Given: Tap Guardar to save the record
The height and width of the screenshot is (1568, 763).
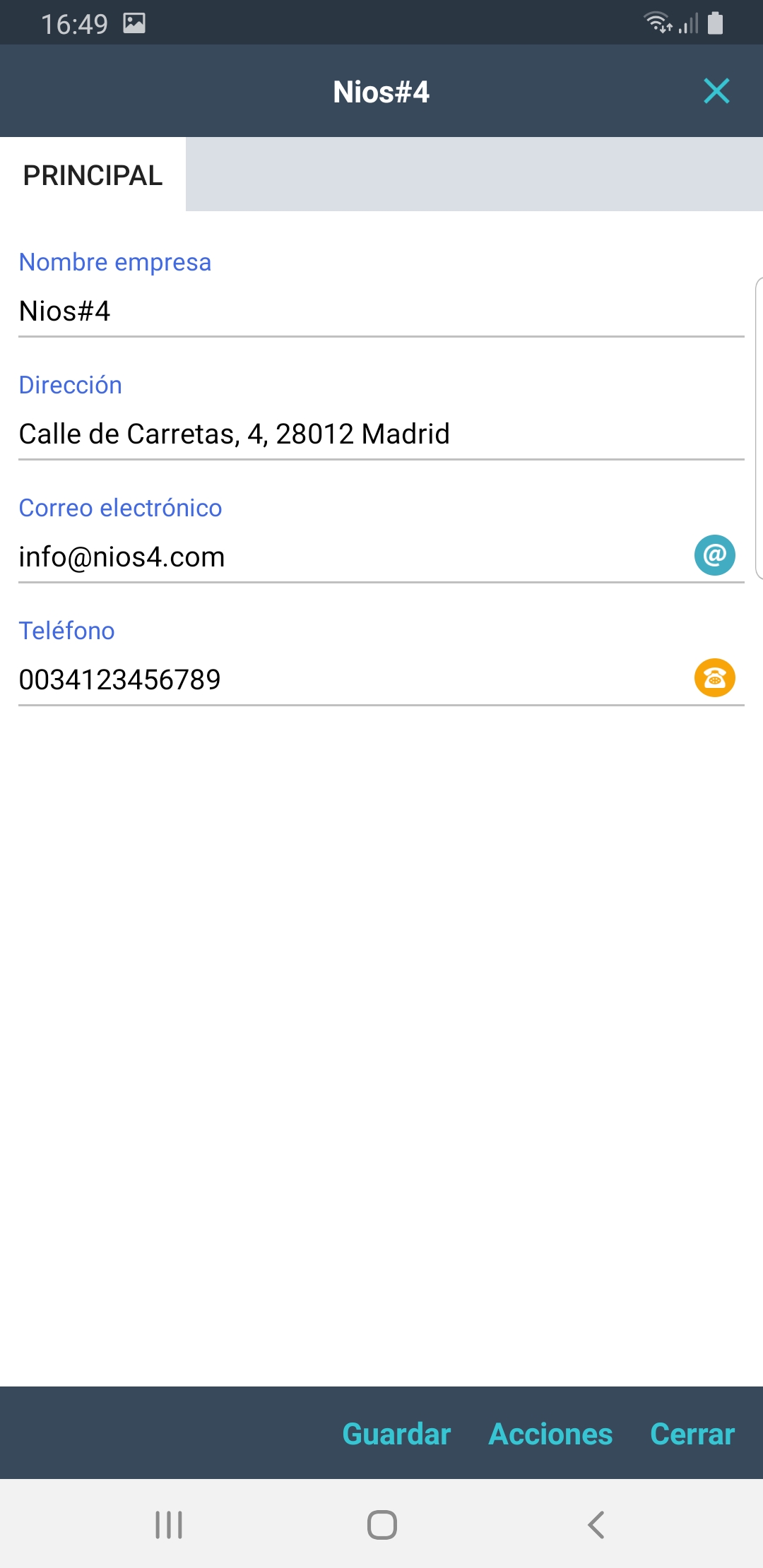Looking at the screenshot, I should click(x=396, y=1434).
